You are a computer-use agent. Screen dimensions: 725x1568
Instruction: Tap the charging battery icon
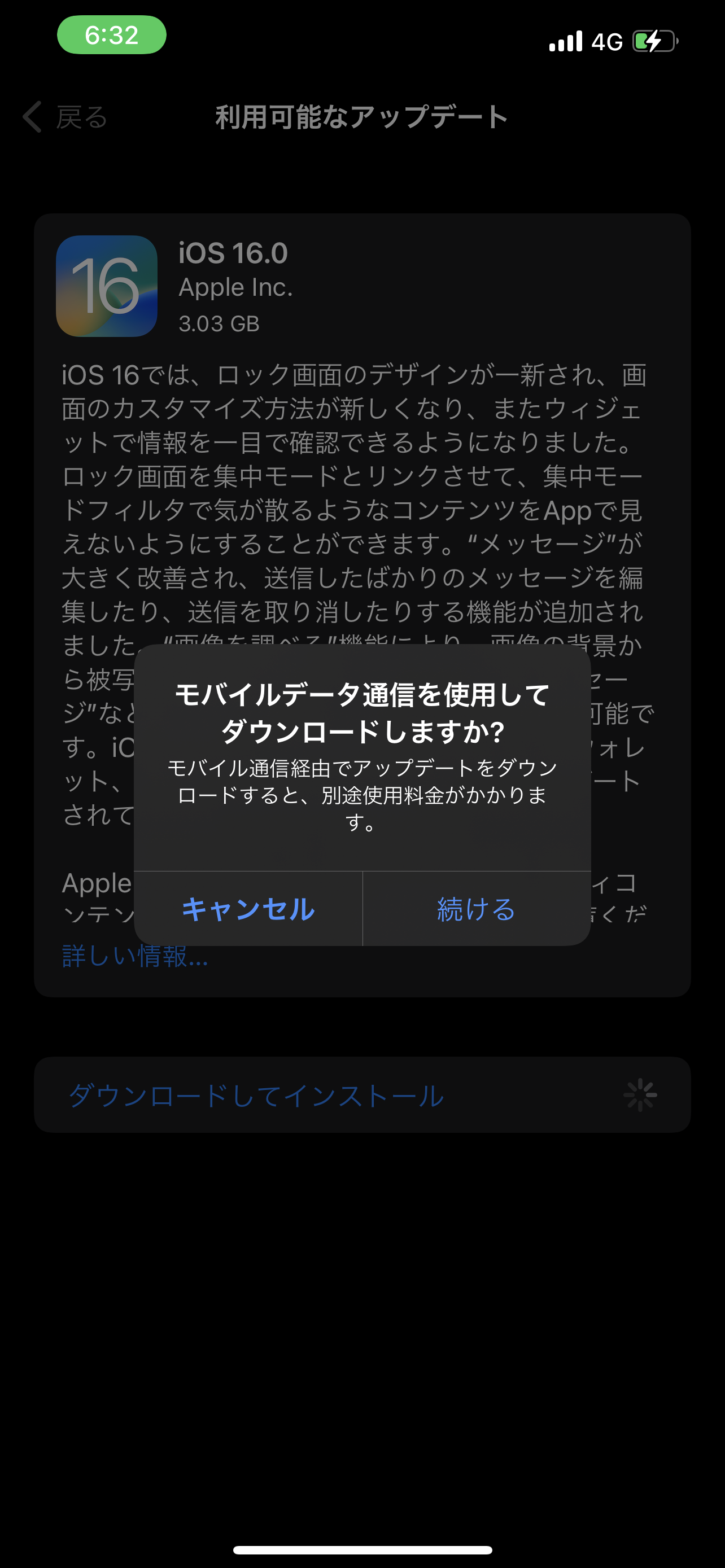(x=654, y=41)
